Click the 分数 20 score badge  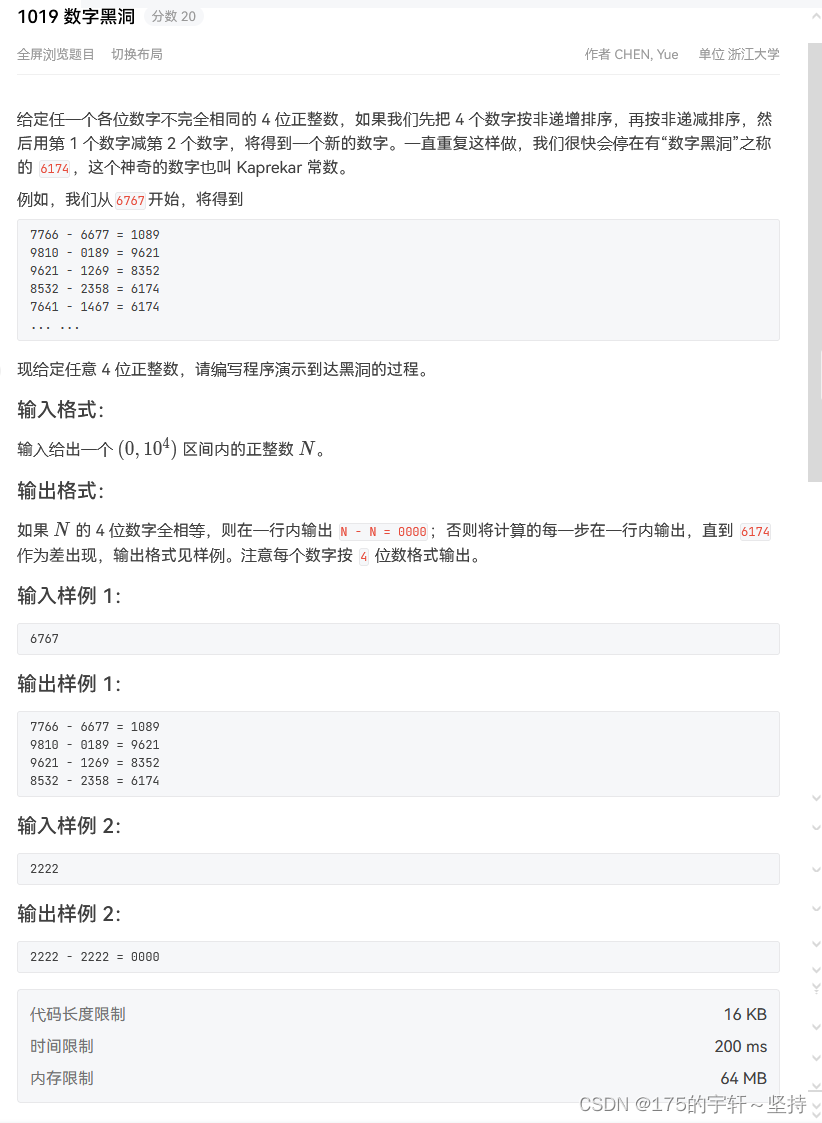click(x=172, y=17)
